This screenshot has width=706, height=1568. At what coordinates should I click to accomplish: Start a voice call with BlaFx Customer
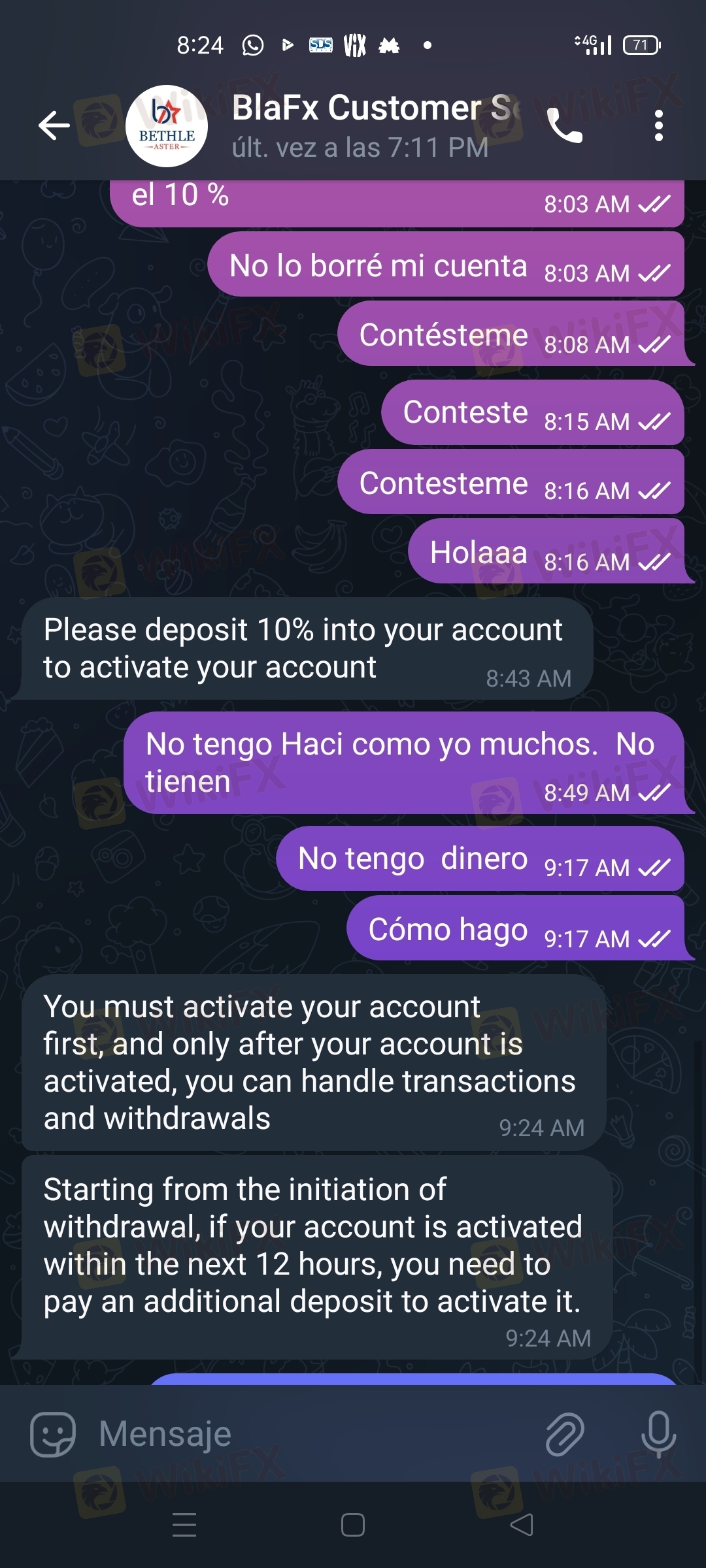pyautogui.click(x=565, y=125)
